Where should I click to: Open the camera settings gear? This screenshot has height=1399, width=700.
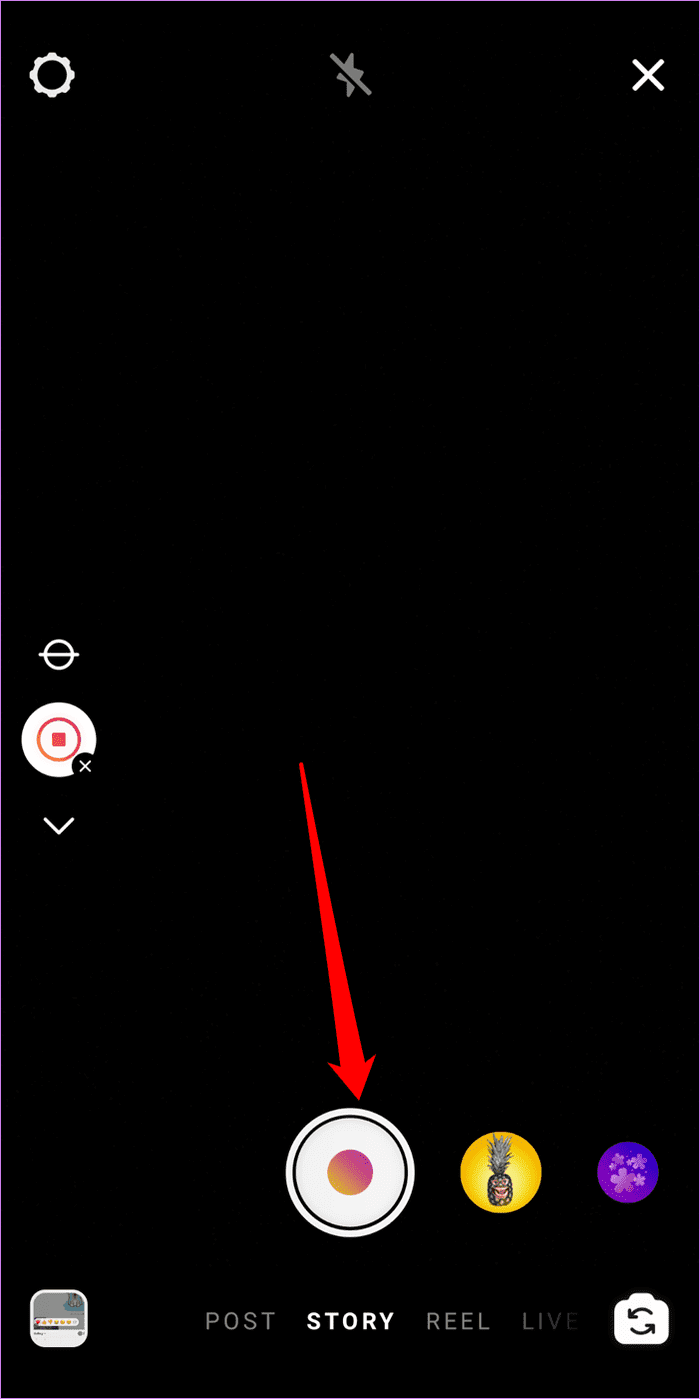[54, 75]
